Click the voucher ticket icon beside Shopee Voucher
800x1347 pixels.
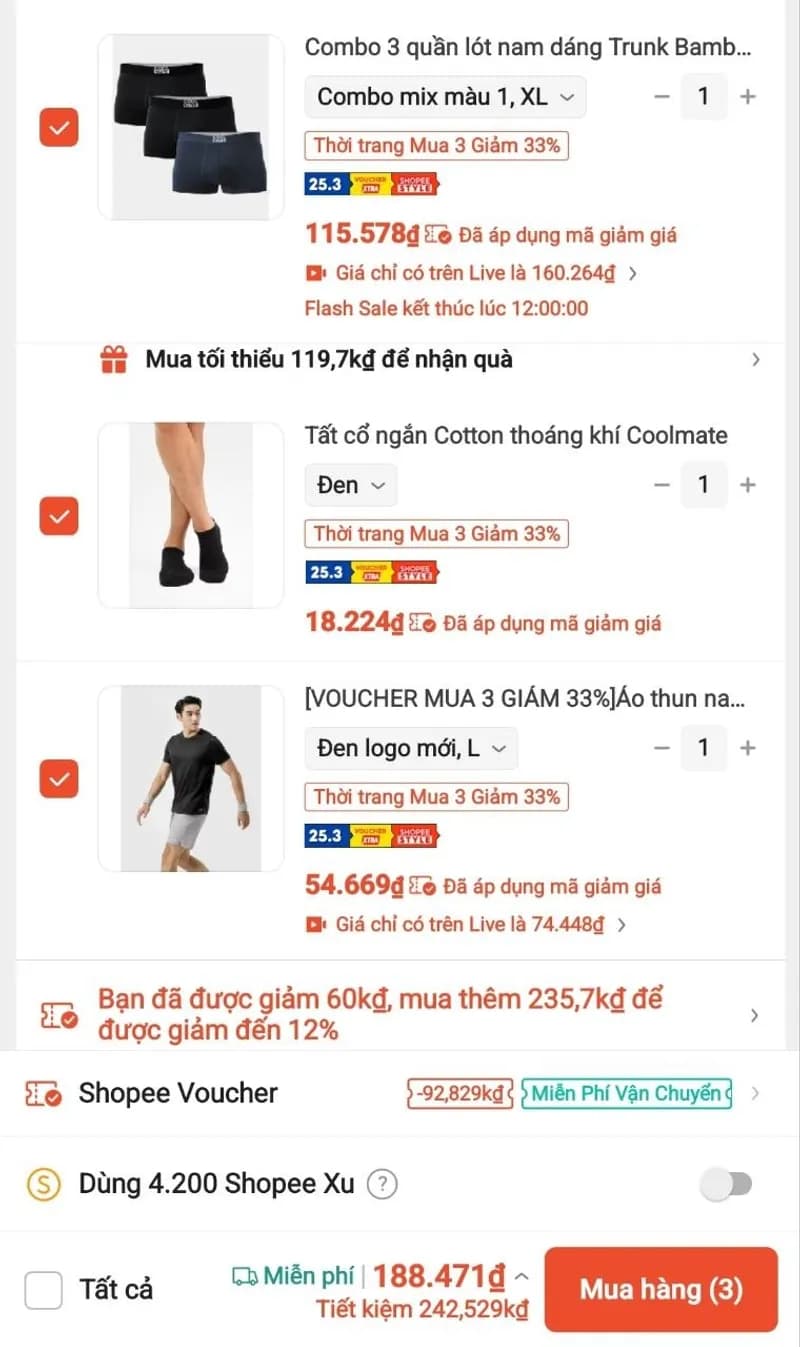click(x=42, y=1093)
